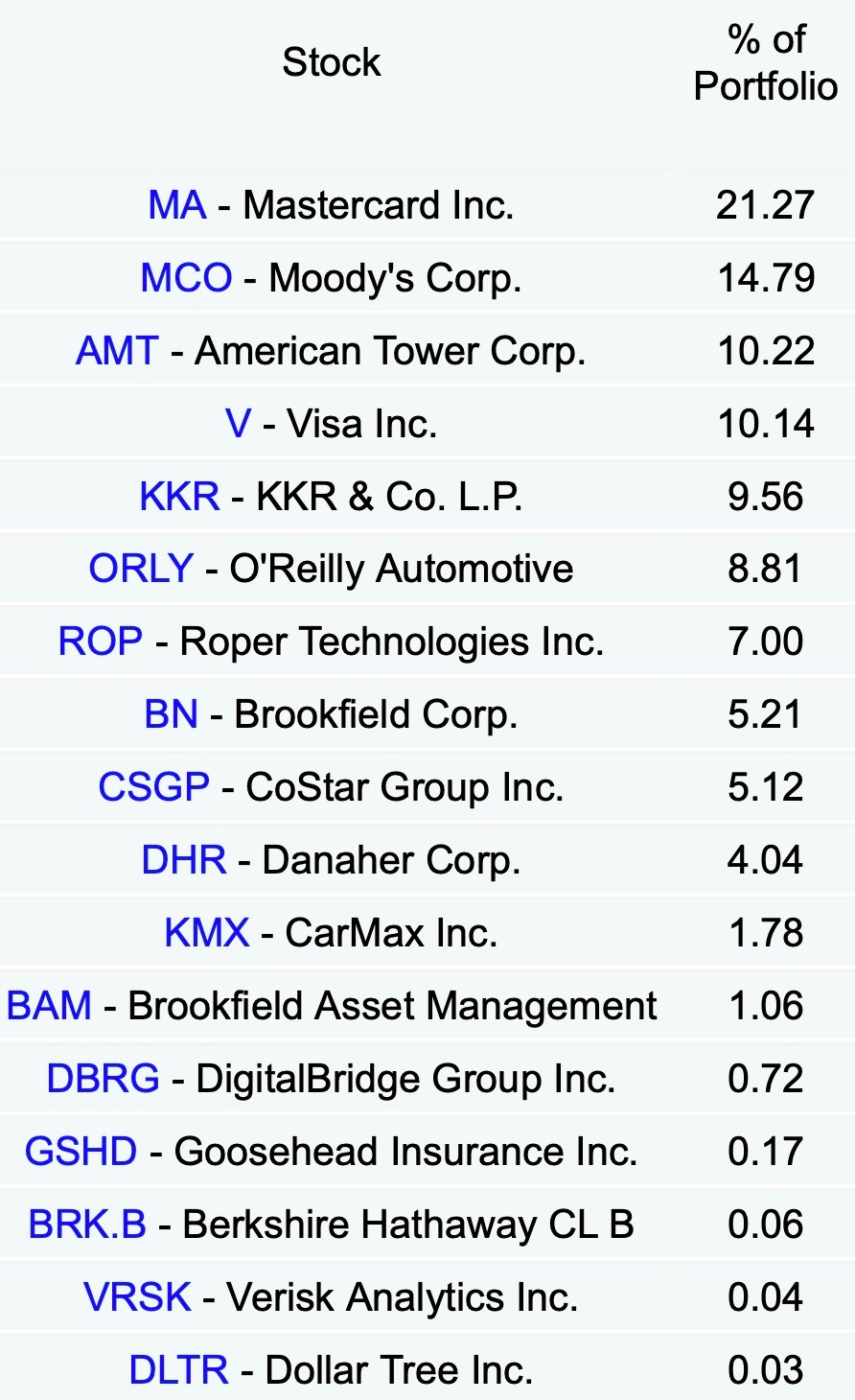The image size is (855, 1400).
Task: Tap the BRK.B ticker link
Action: pyautogui.click(x=87, y=1225)
